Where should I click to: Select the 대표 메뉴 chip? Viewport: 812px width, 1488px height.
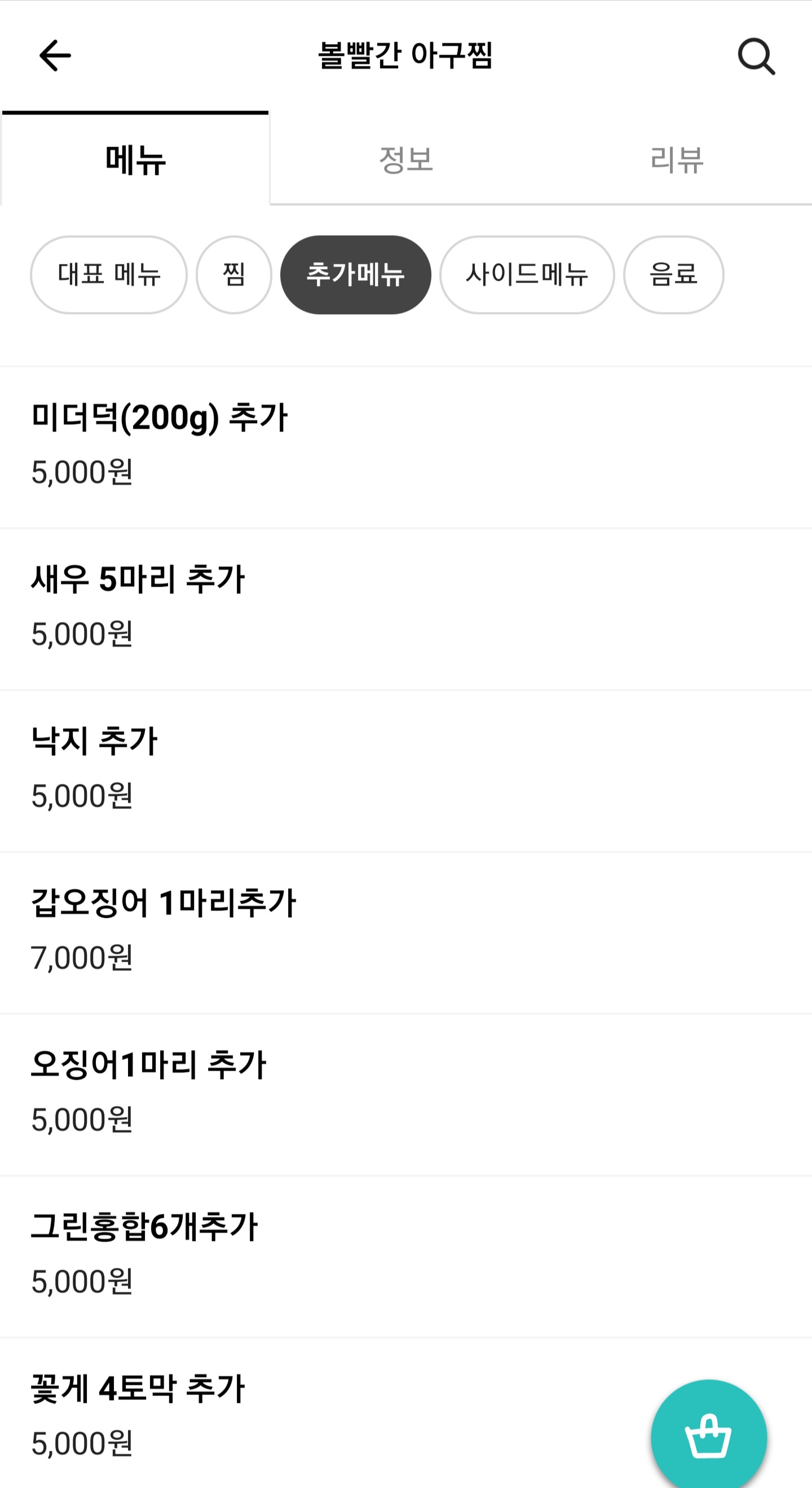coord(109,275)
